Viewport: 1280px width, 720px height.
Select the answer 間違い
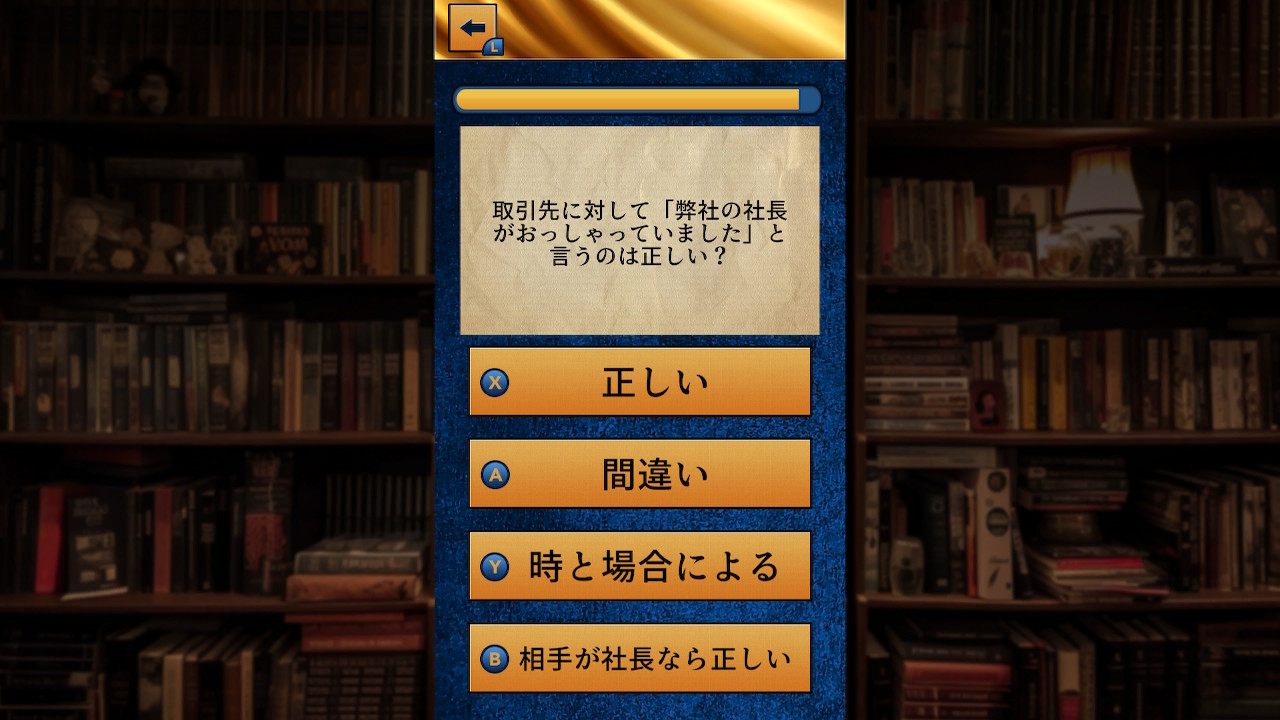640,474
